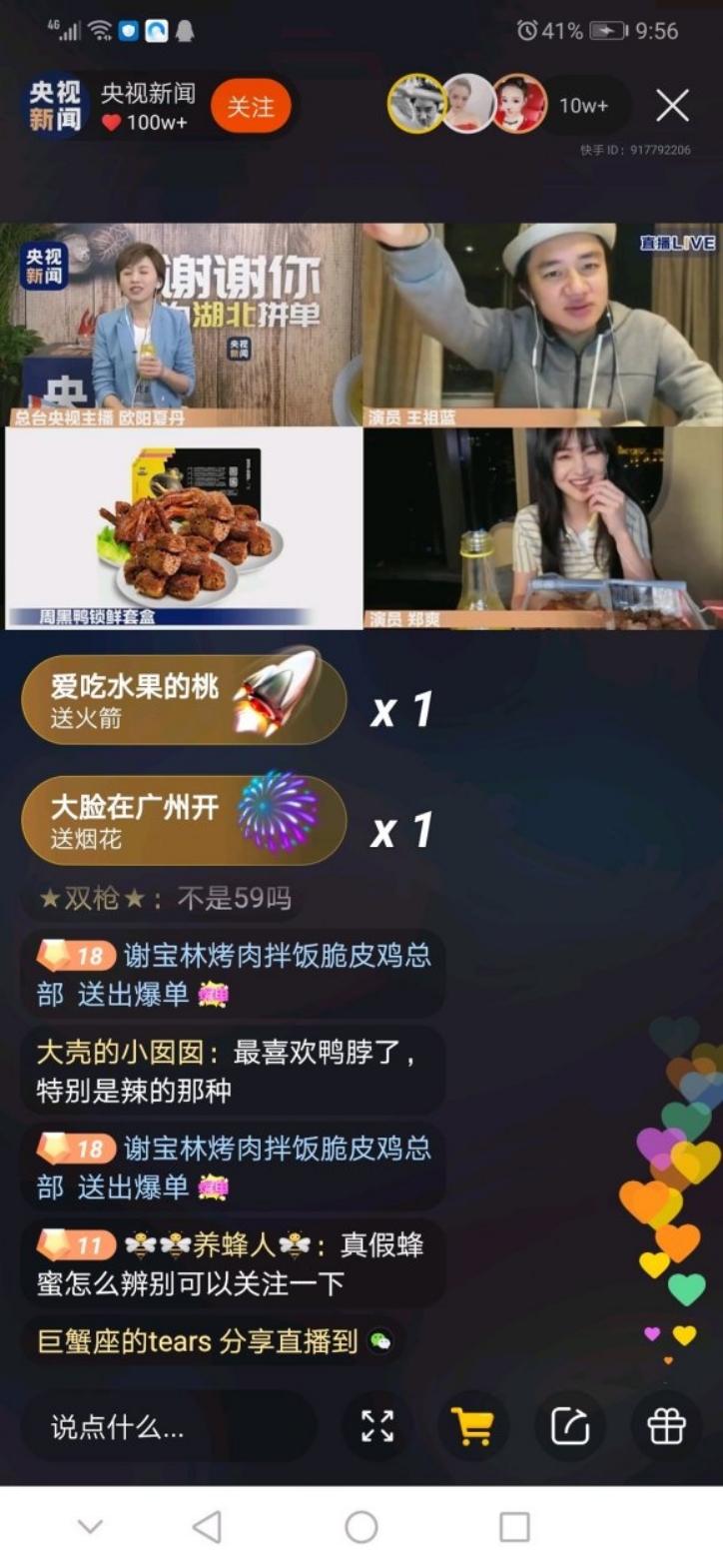Image resolution: width=723 pixels, height=1568 pixels.
Task: Open the gift panel
Action: tap(666, 1427)
